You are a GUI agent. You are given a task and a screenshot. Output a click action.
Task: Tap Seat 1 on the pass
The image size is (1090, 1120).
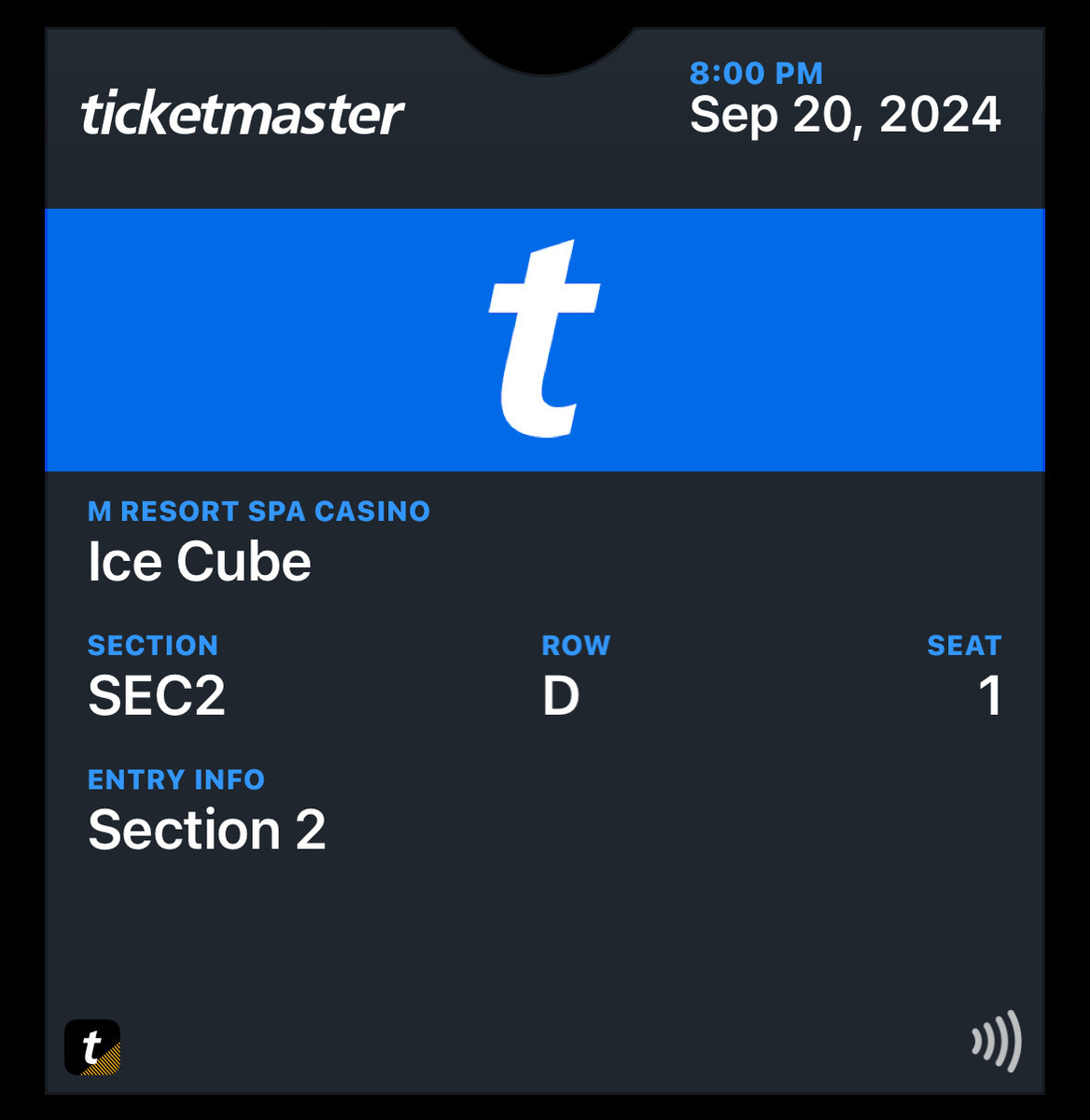coord(991,695)
